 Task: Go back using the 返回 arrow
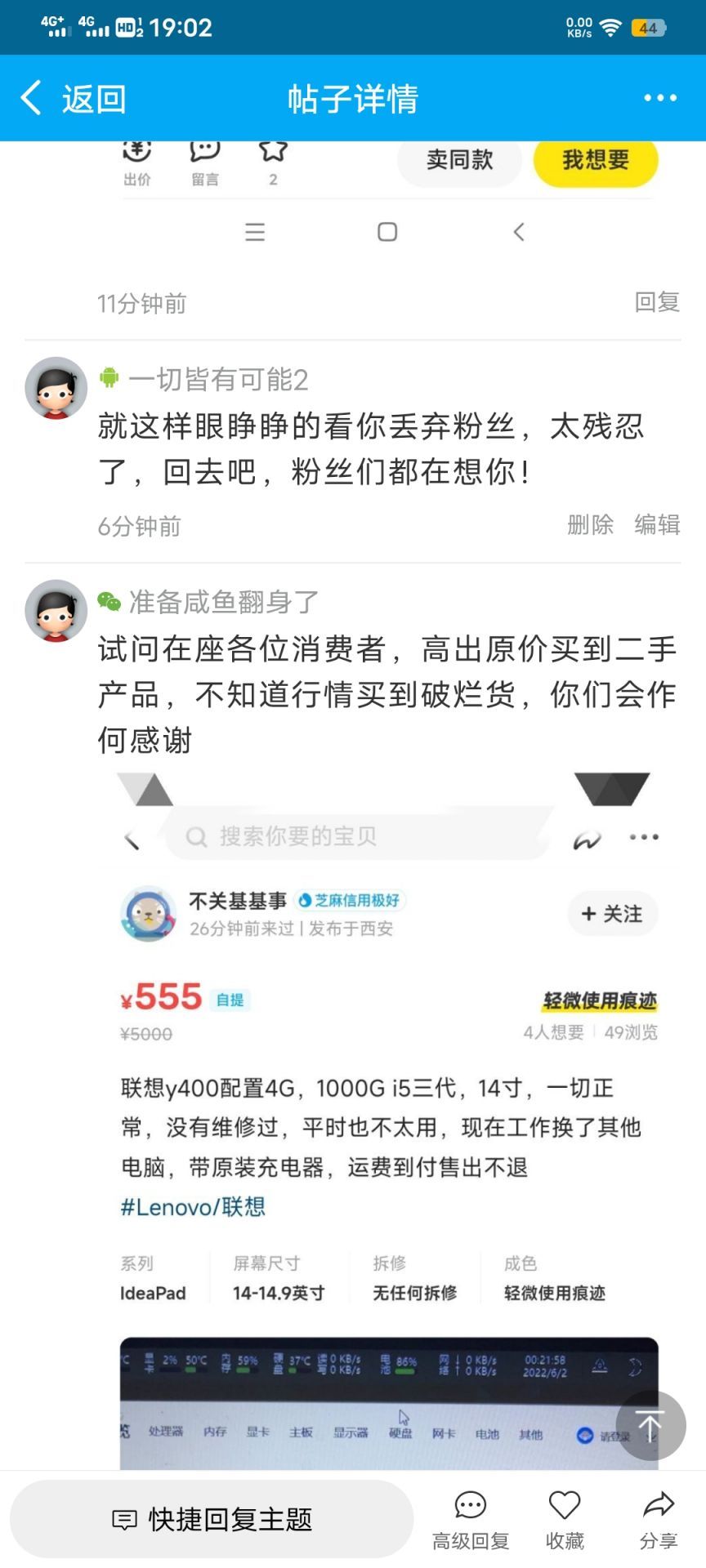72,98
